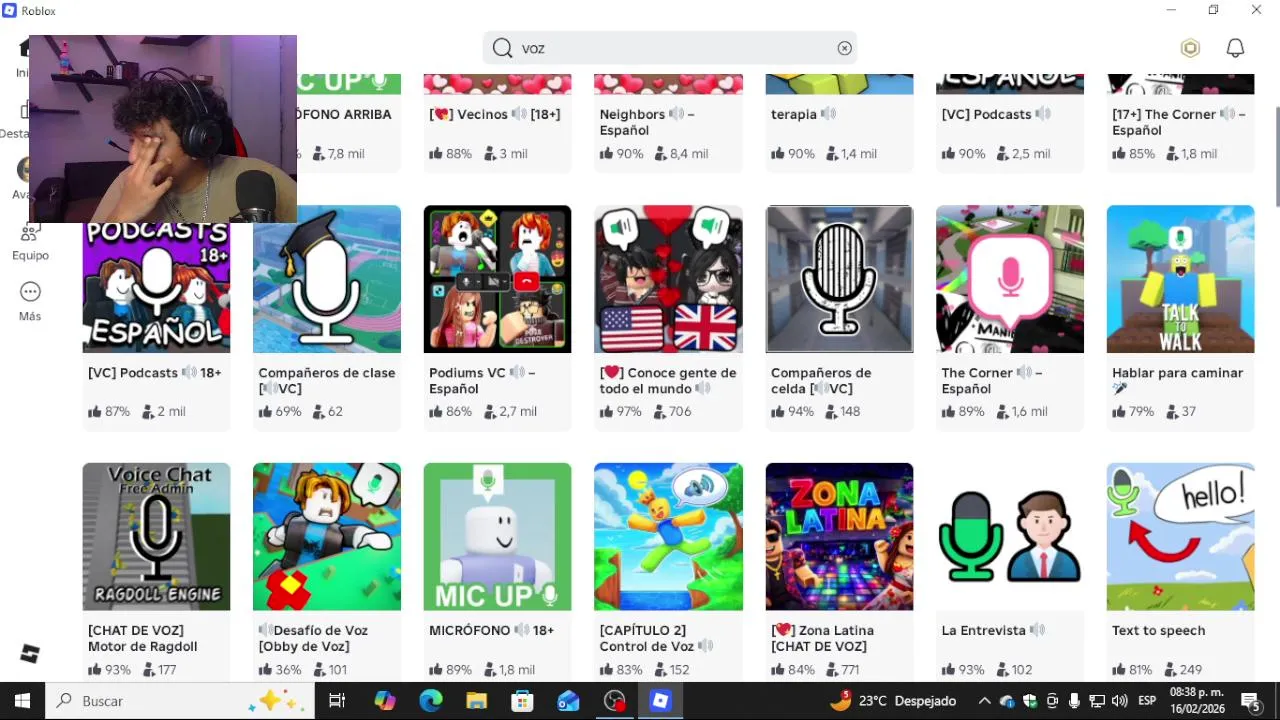Clear the search text with the X
The width and height of the screenshot is (1280, 720).
(x=845, y=48)
